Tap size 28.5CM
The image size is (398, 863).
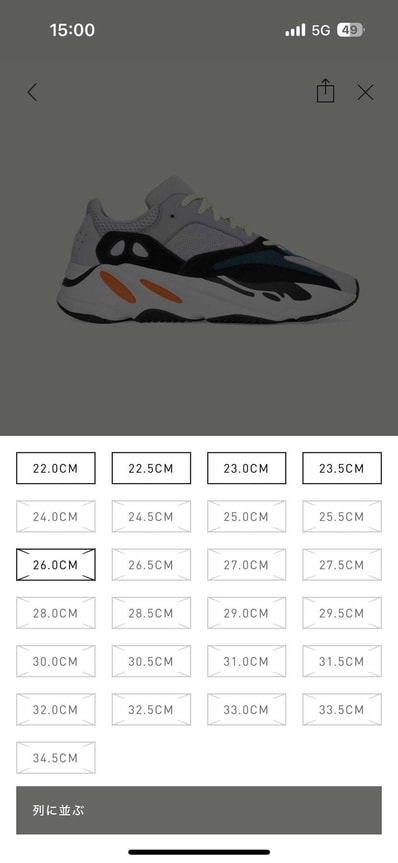(151, 613)
